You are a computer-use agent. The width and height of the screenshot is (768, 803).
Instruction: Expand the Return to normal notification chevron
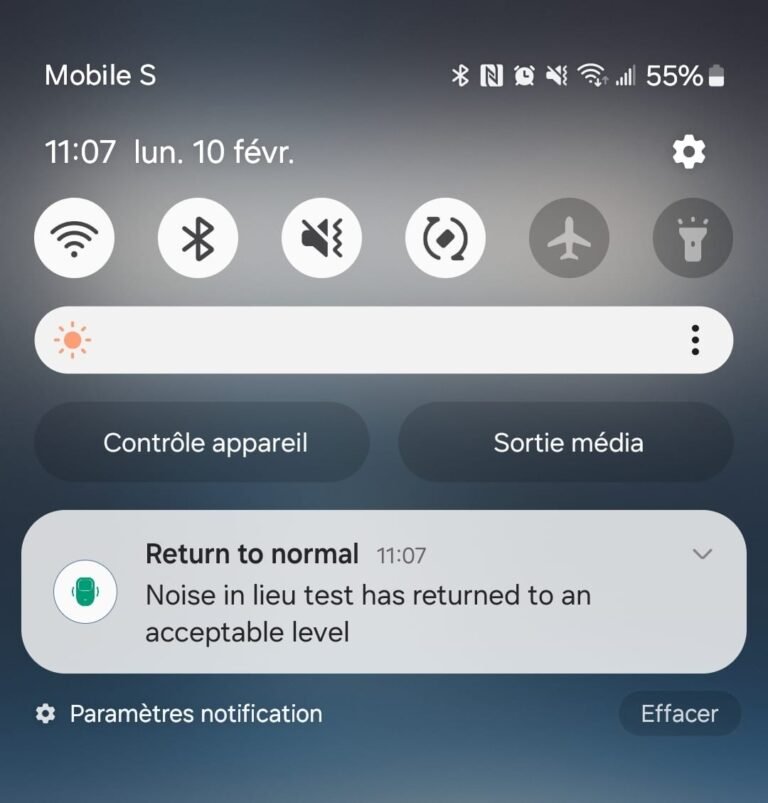point(702,554)
